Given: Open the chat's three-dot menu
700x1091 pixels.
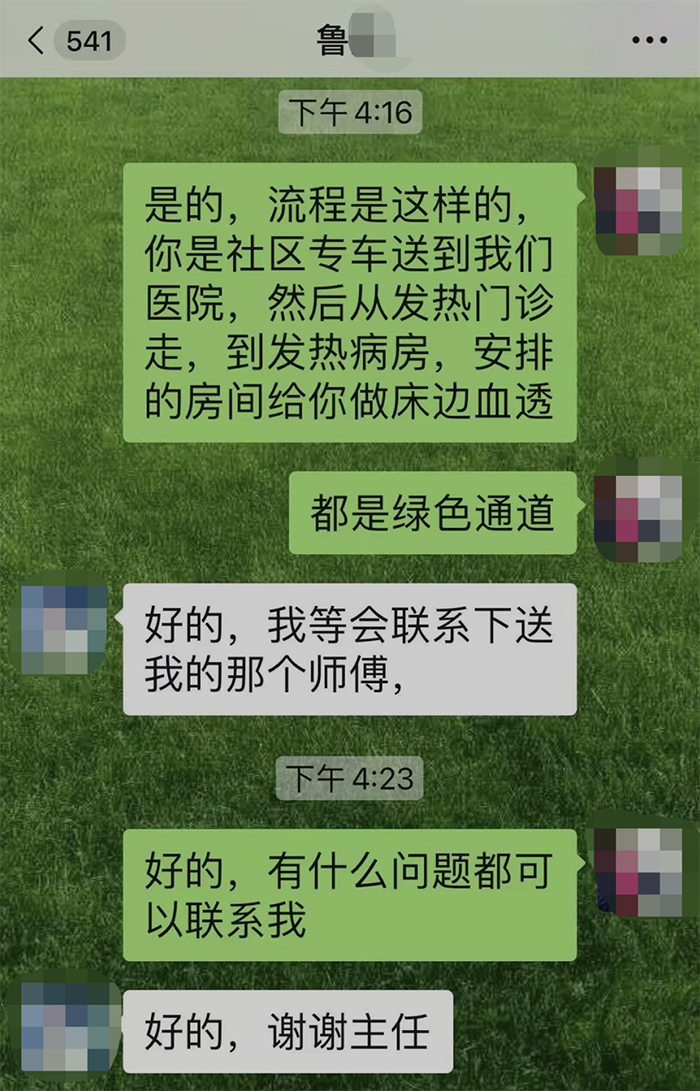Looking at the screenshot, I should pos(649,41).
